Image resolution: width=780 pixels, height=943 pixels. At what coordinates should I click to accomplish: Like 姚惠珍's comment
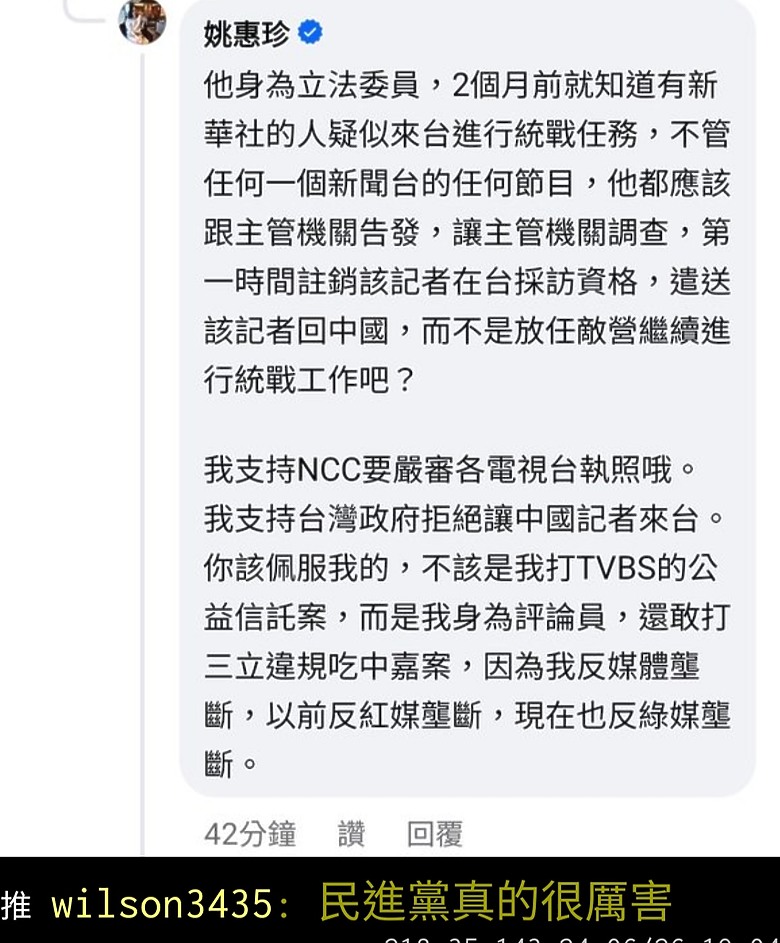click(351, 833)
